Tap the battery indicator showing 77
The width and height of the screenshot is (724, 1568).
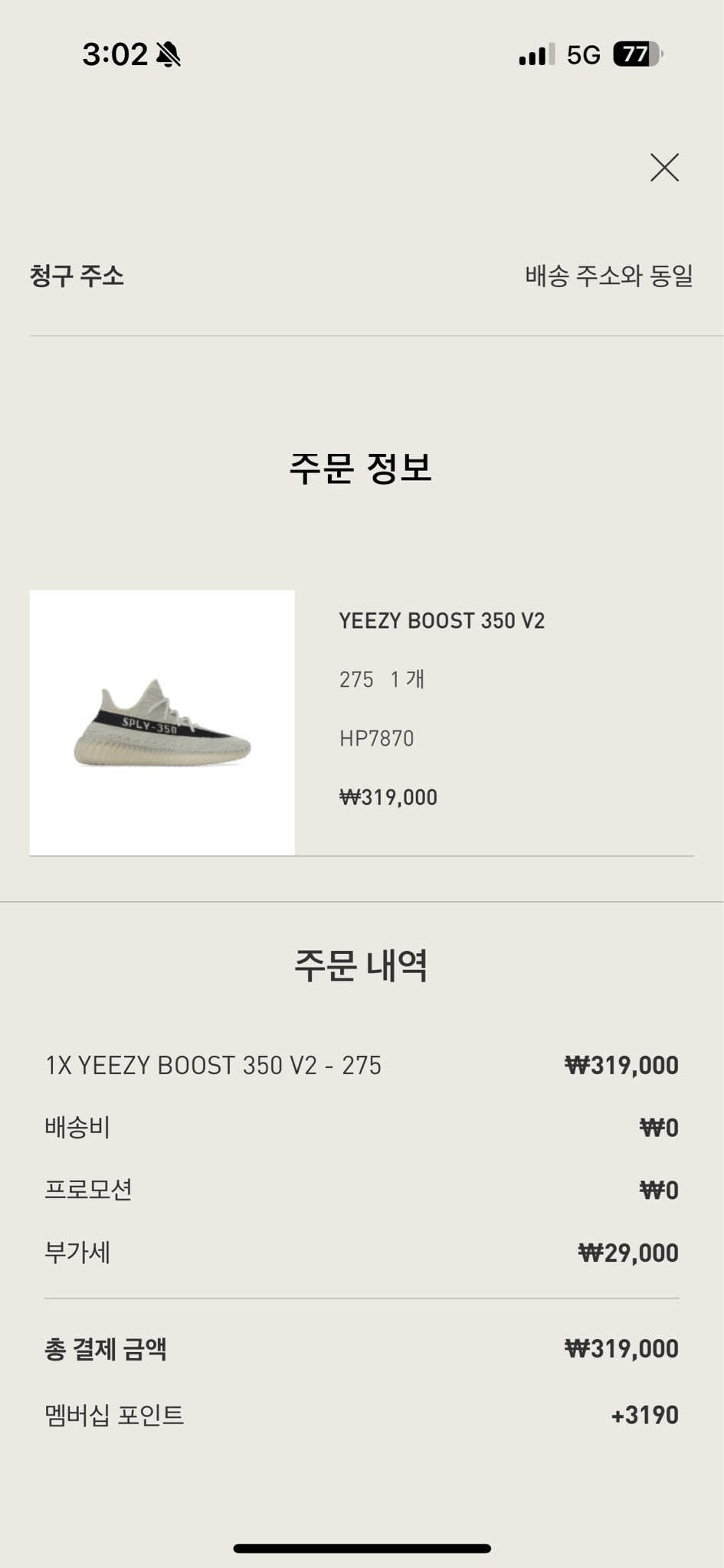(636, 54)
